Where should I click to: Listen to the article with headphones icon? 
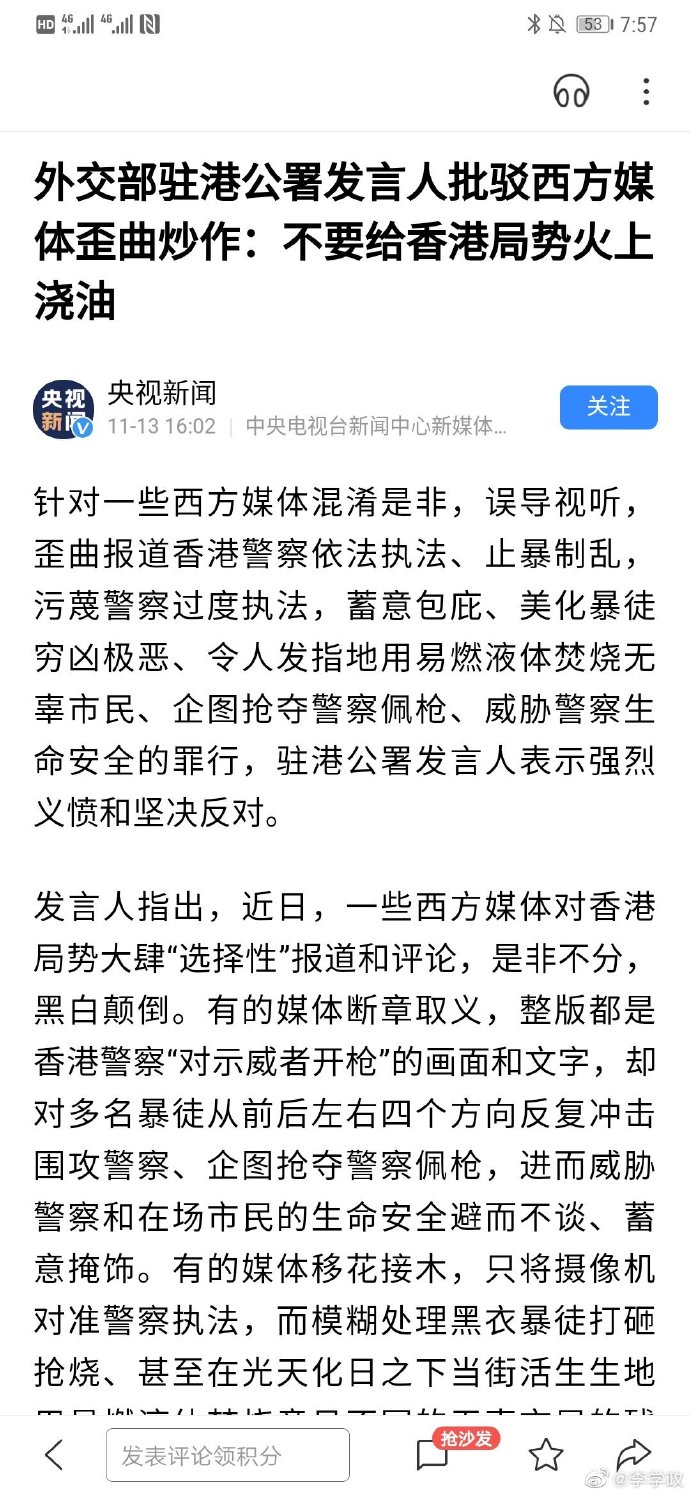(x=571, y=91)
